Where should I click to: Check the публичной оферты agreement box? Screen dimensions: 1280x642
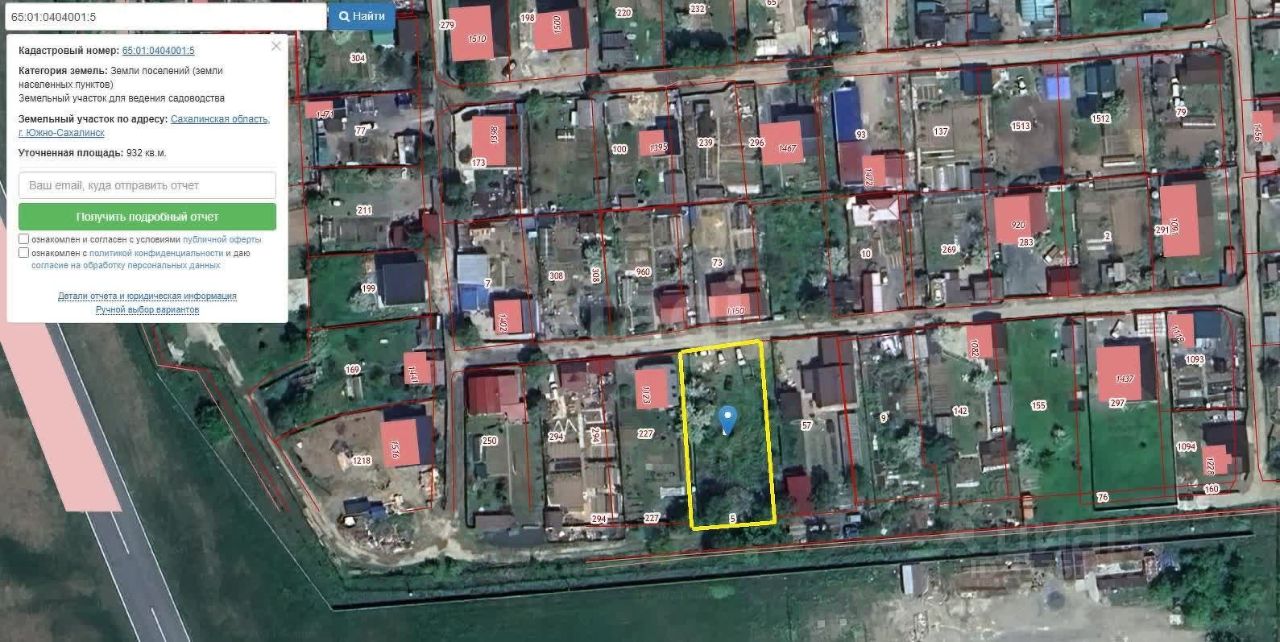(23, 240)
